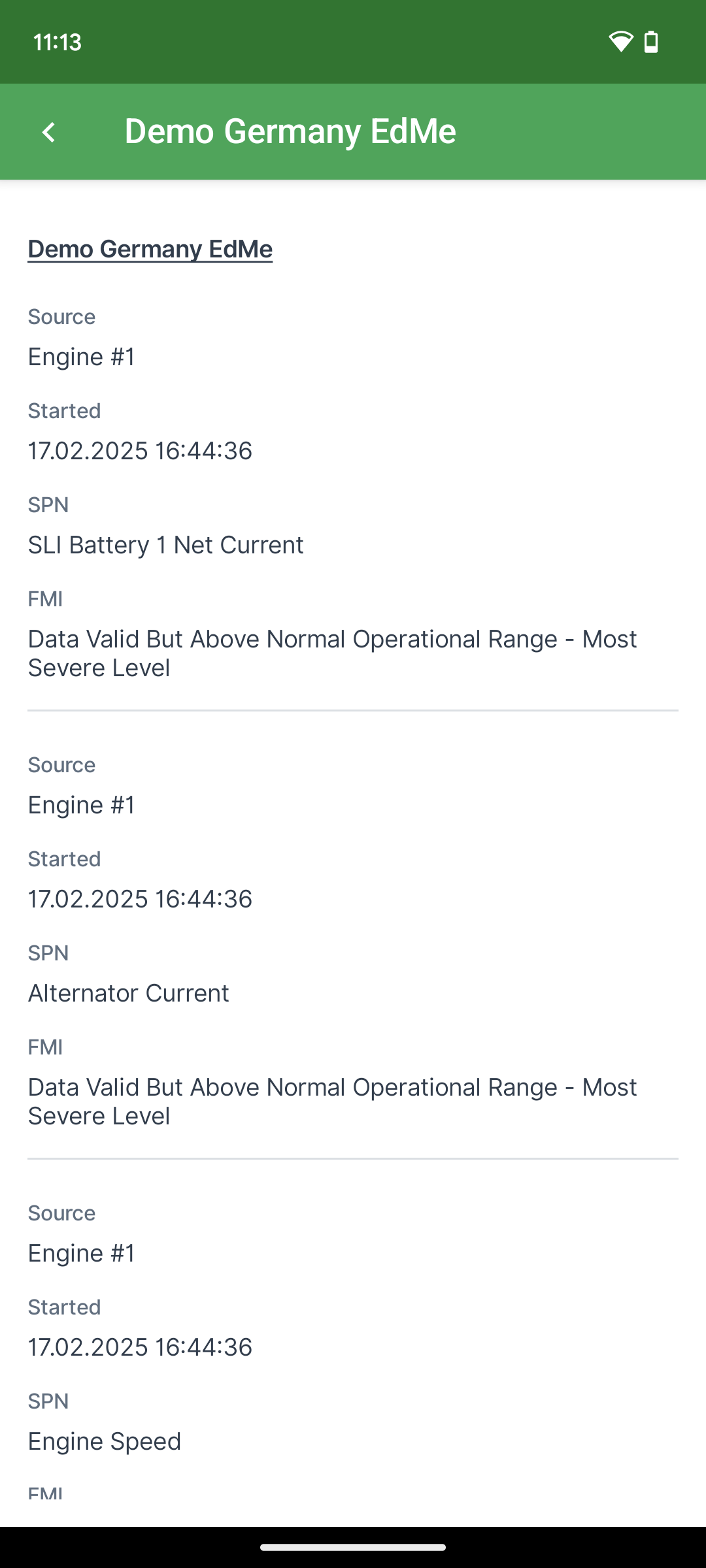Screen dimensions: 706x1568
Task: Select the first Engine #1 source label
Action: [82, 357]
